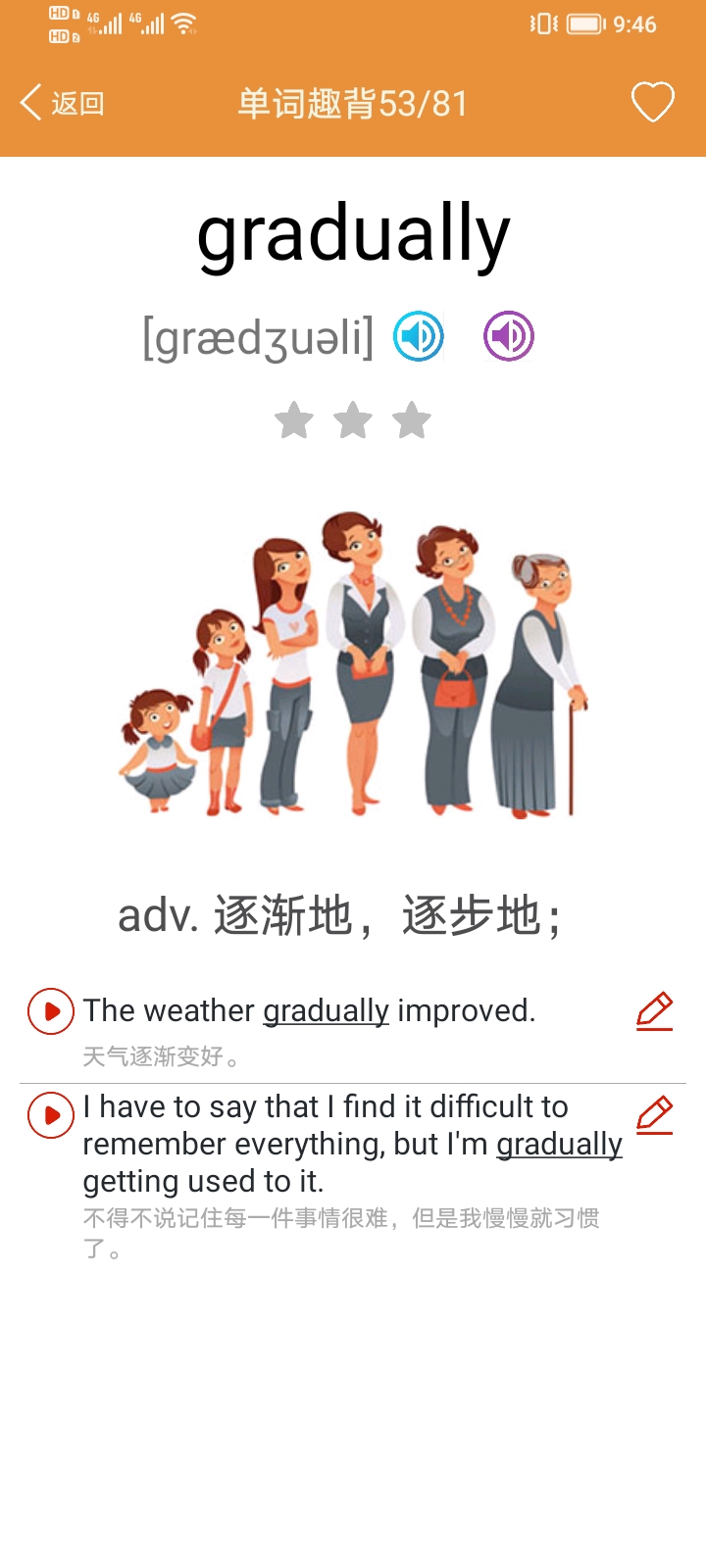Image resolution: width=706 pixels, height=1568 pixels.
Task: Open the edit pencil beside the second example
Action: (x=655, y=1115)
